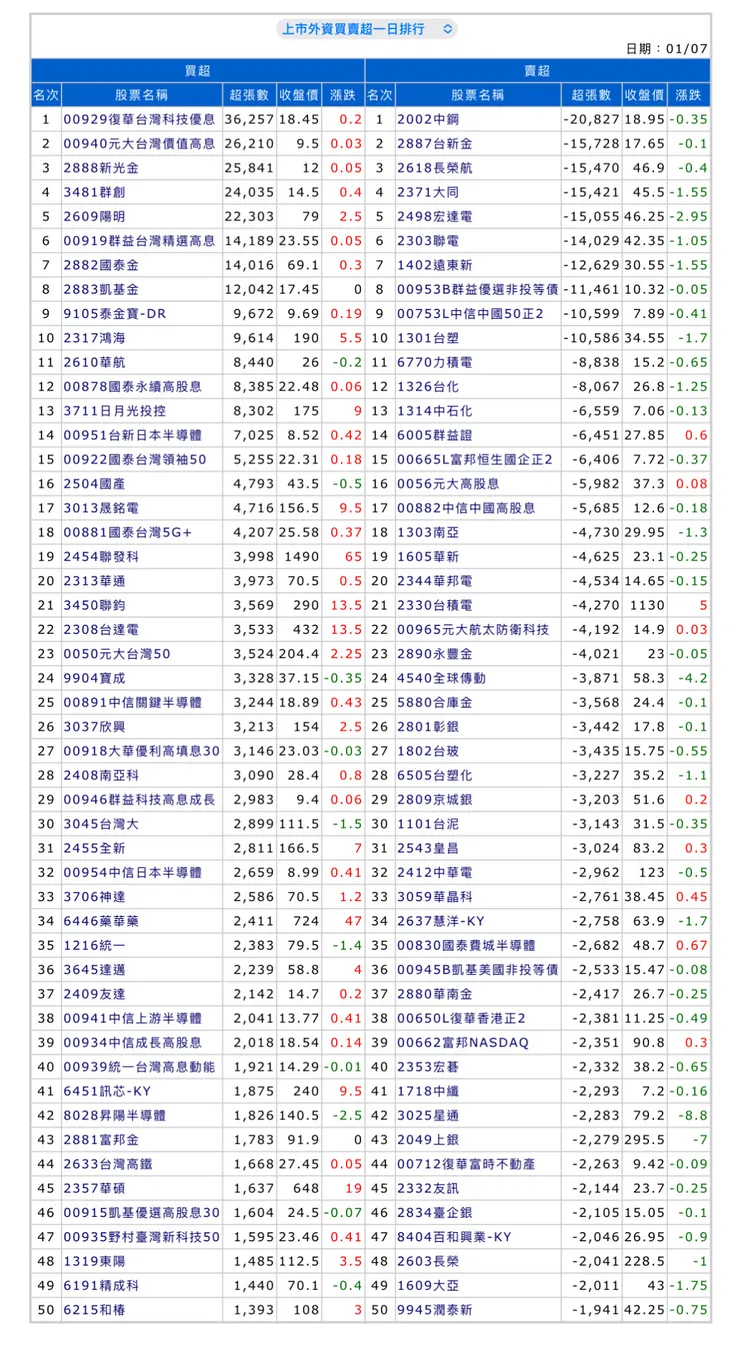The width and height of the screenshot is (740, 1355).
Task: Open stock 2618長榮航
Action: point(435,168)
